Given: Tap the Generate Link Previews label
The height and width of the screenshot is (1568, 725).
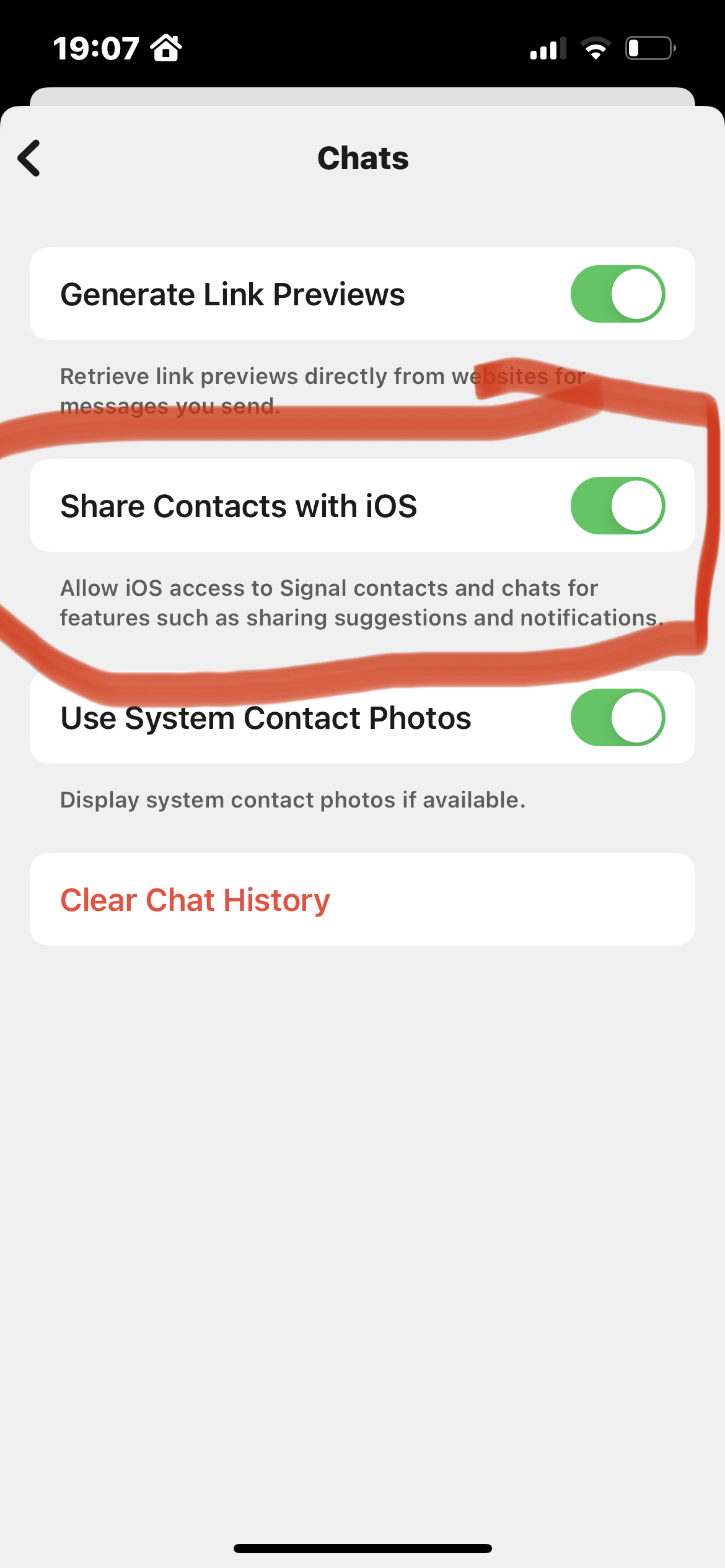Looking at the screenshot, I should pyautogui.click(x=233, y=295).
